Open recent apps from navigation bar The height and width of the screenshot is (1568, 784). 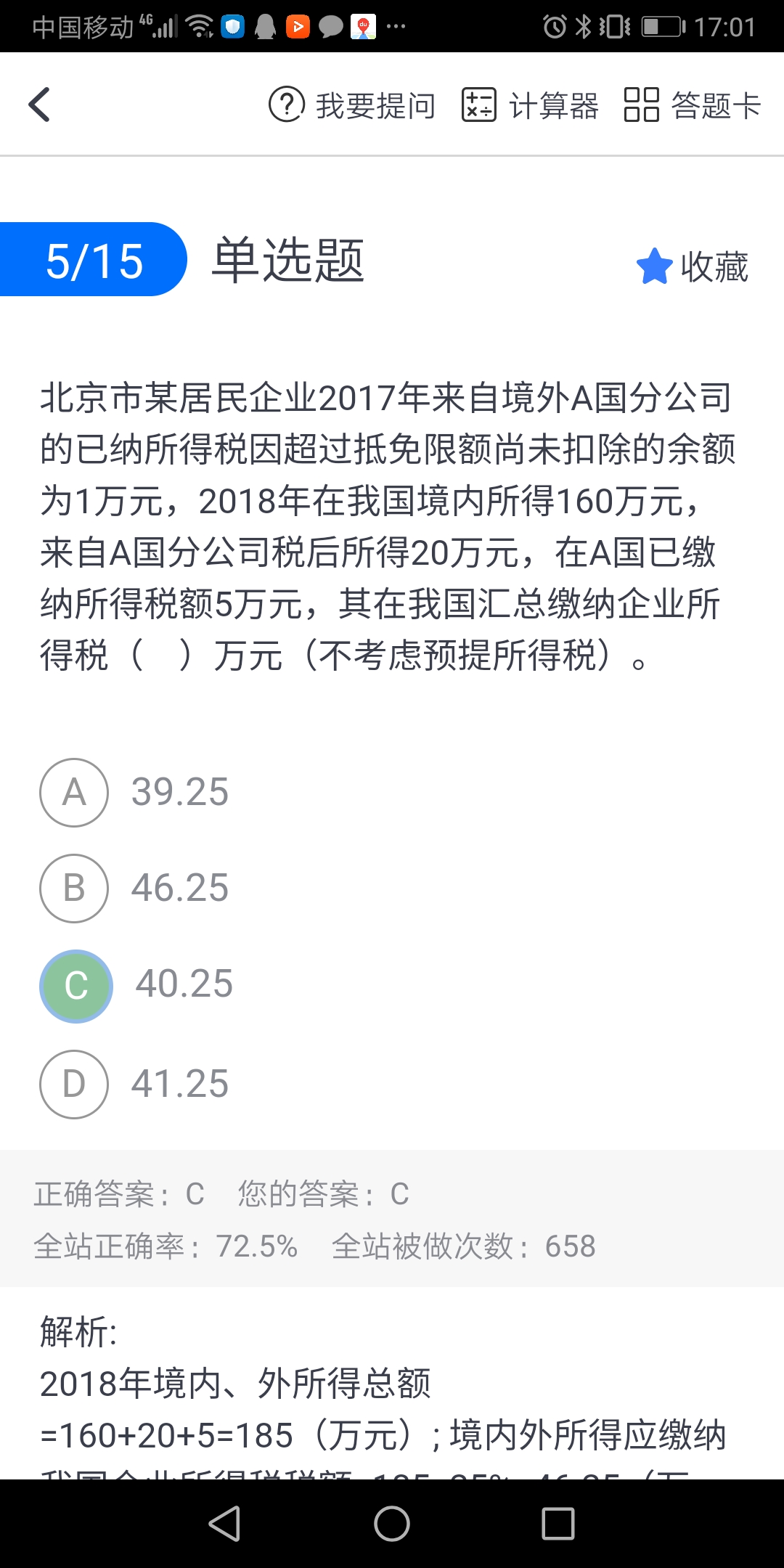pos(558,1523)
